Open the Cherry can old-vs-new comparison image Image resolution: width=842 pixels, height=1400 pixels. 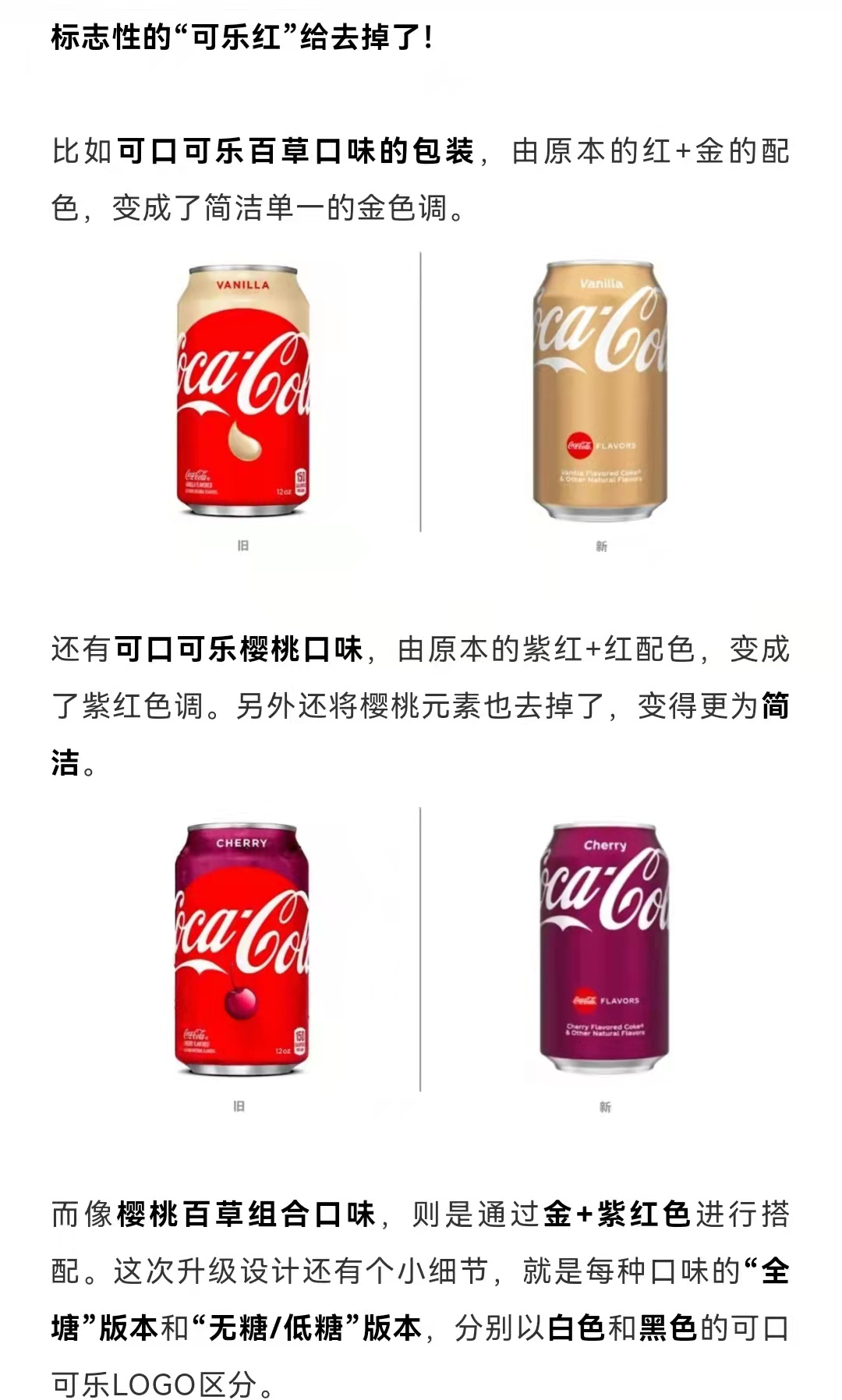click(421, 962)
